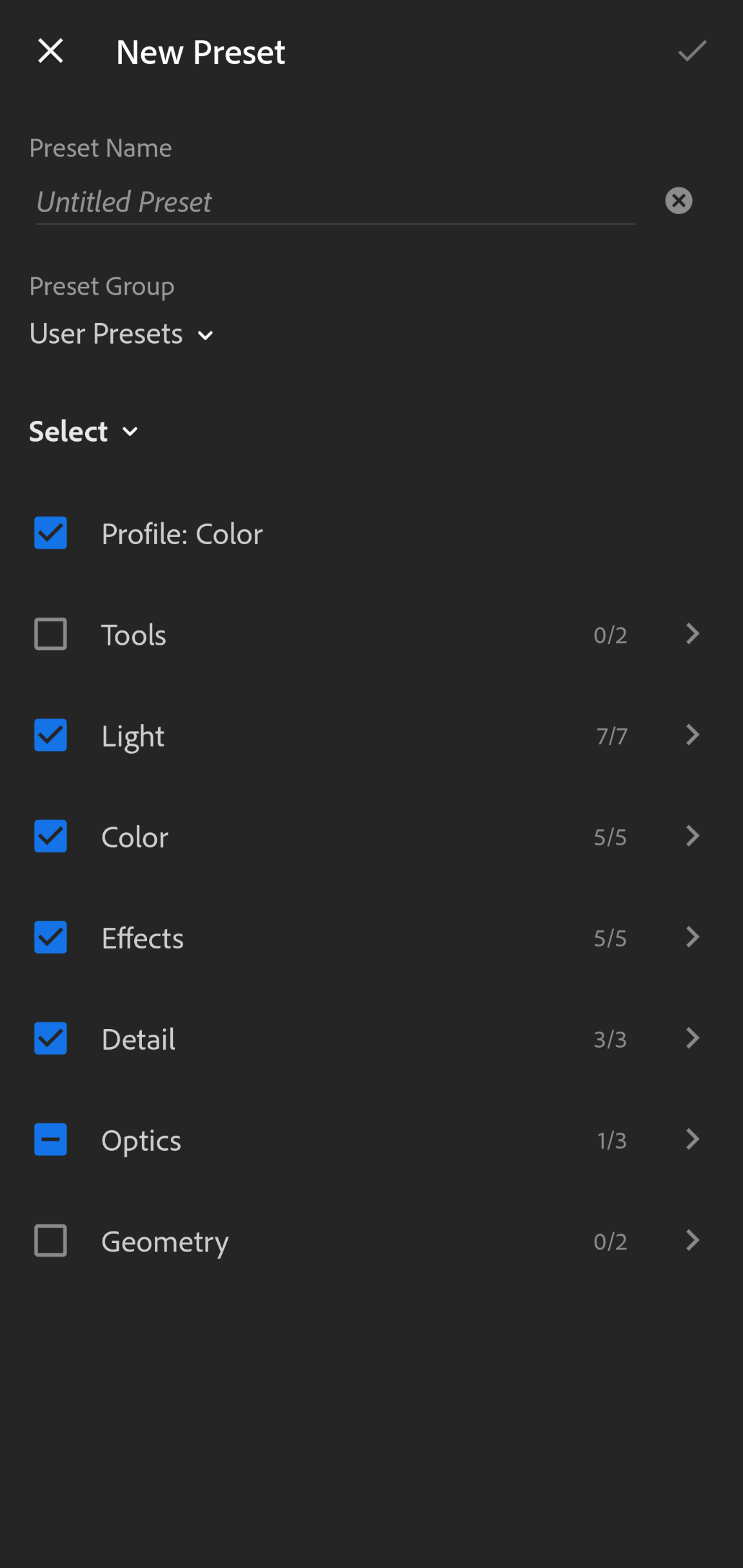Uncheck the Color group checkbox
The image size is (743, 1568).
(50, 836)
